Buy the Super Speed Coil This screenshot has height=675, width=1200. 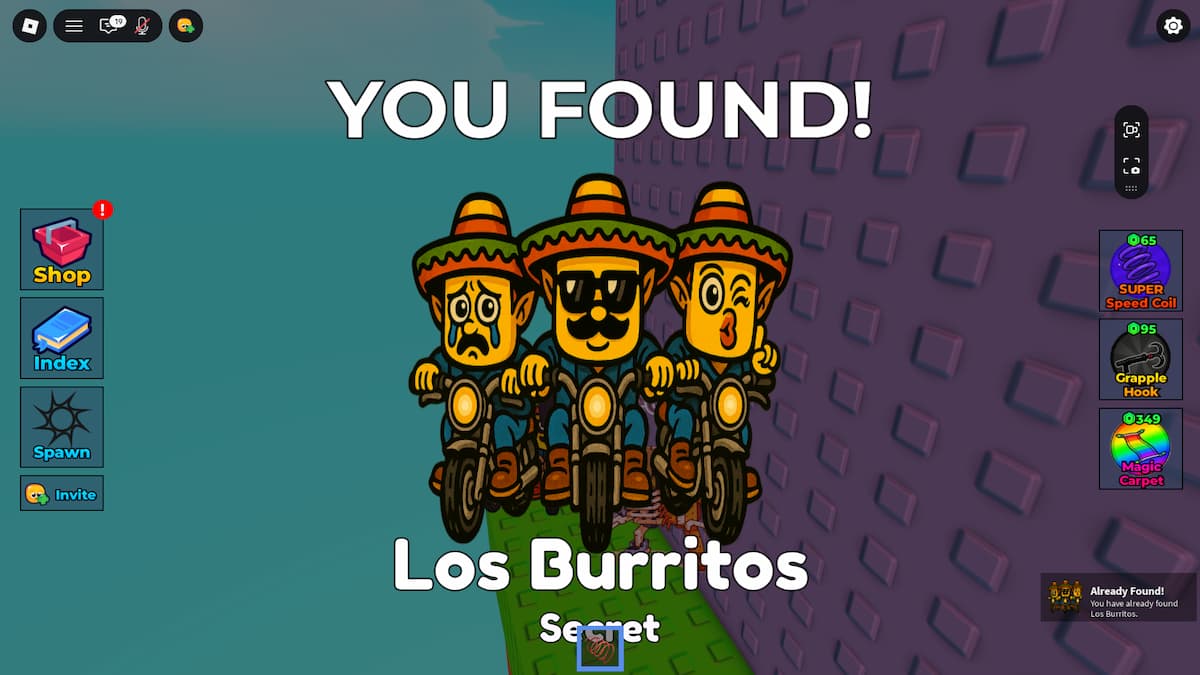1140,271
